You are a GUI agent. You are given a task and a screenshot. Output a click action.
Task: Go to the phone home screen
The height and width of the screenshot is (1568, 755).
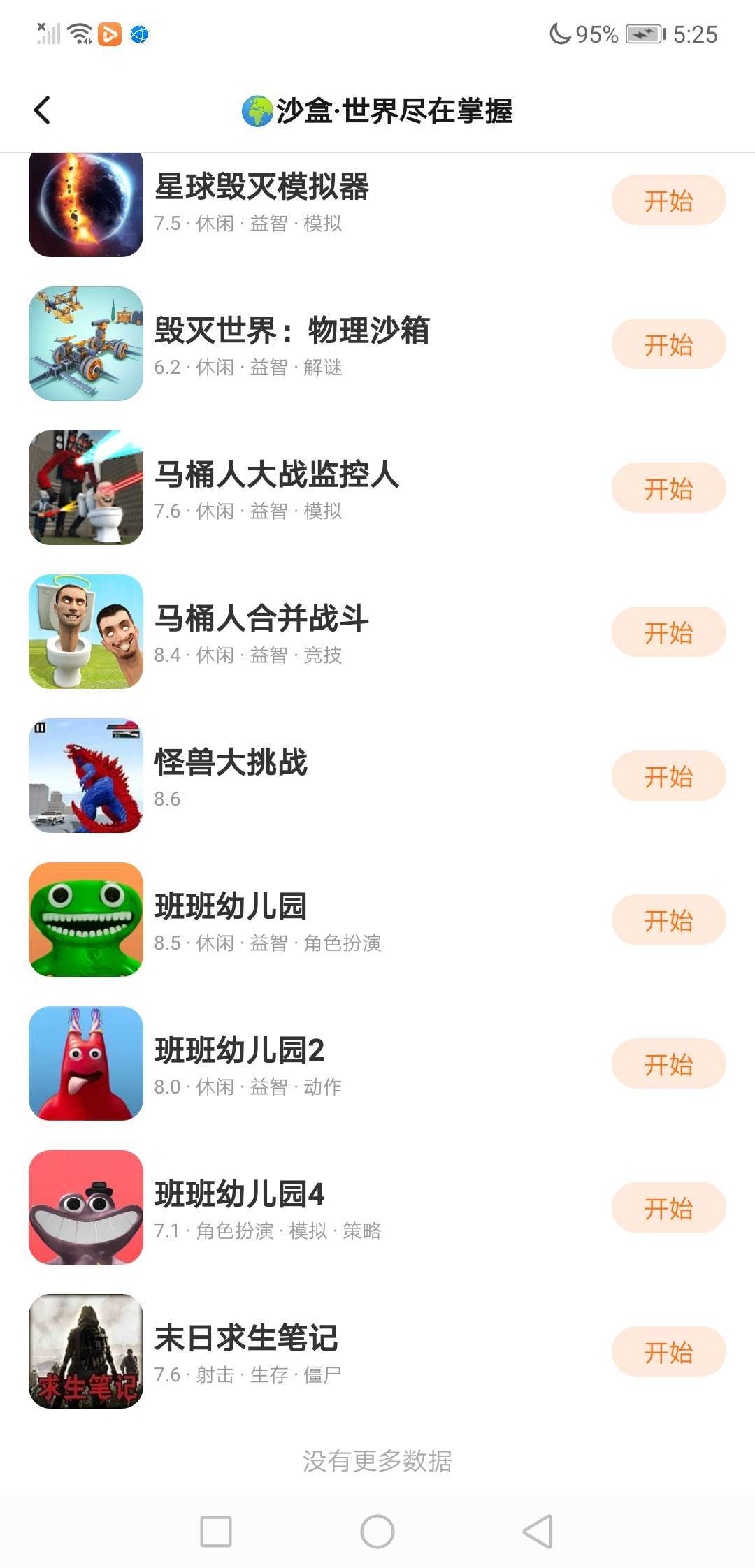point(377,1532)
